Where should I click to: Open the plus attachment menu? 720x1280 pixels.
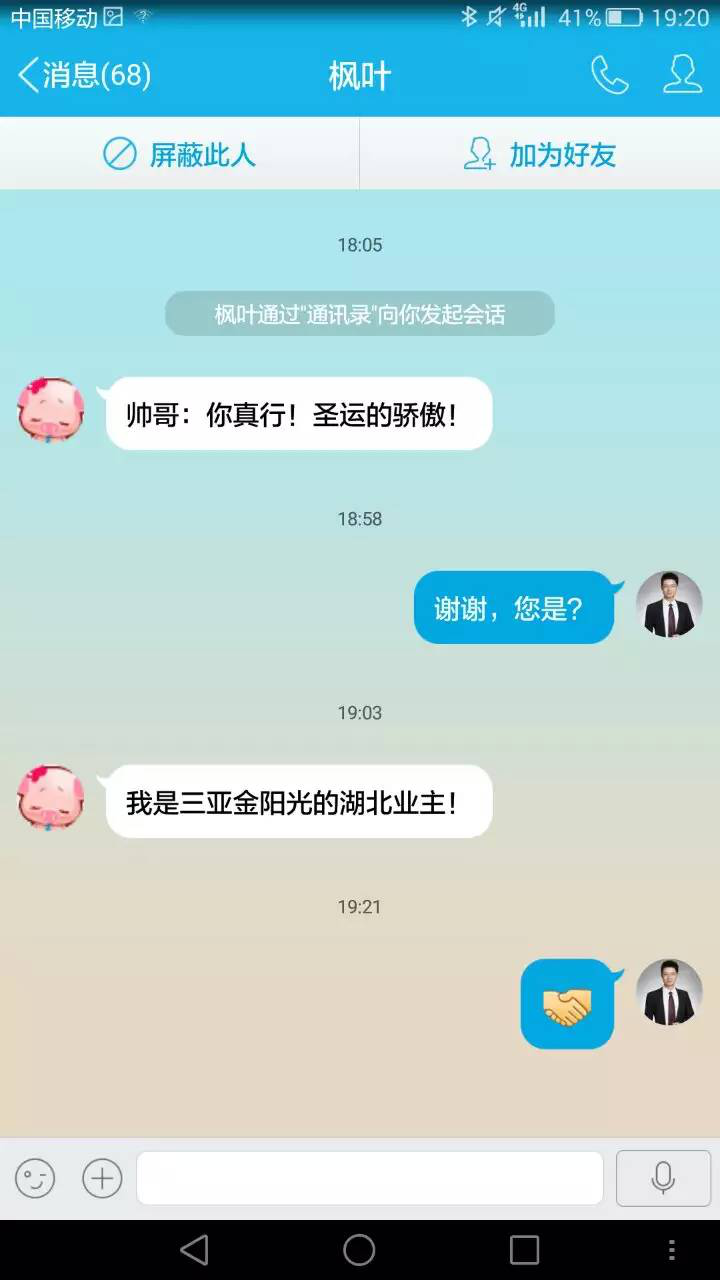click(x=102, y=1178)
